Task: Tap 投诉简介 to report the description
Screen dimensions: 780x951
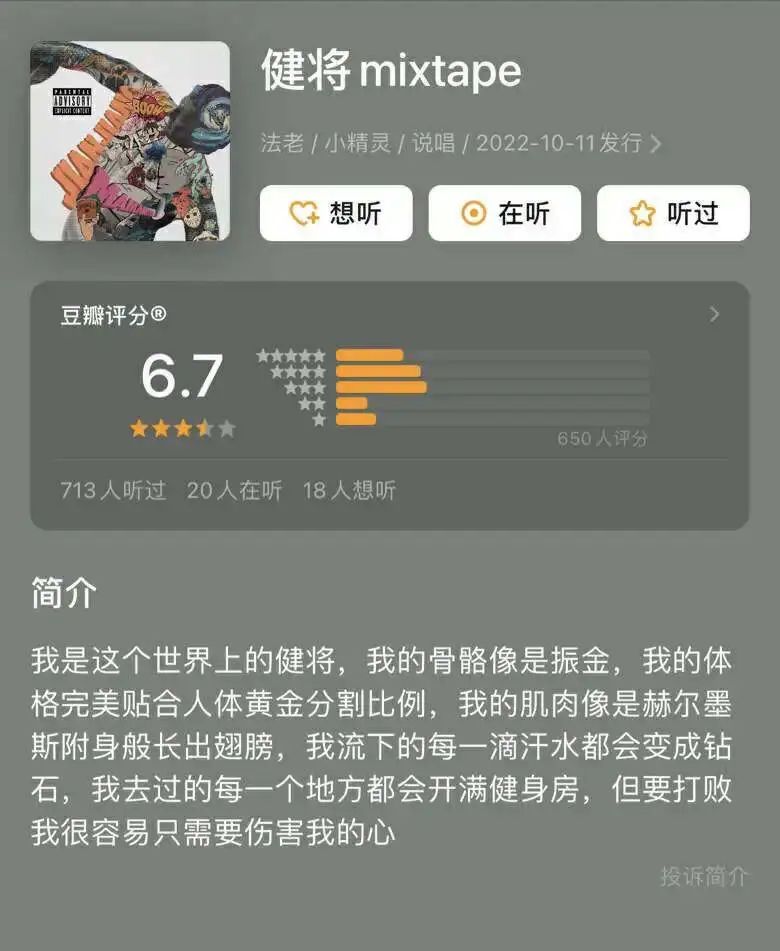Action: (x=704, y=876)
